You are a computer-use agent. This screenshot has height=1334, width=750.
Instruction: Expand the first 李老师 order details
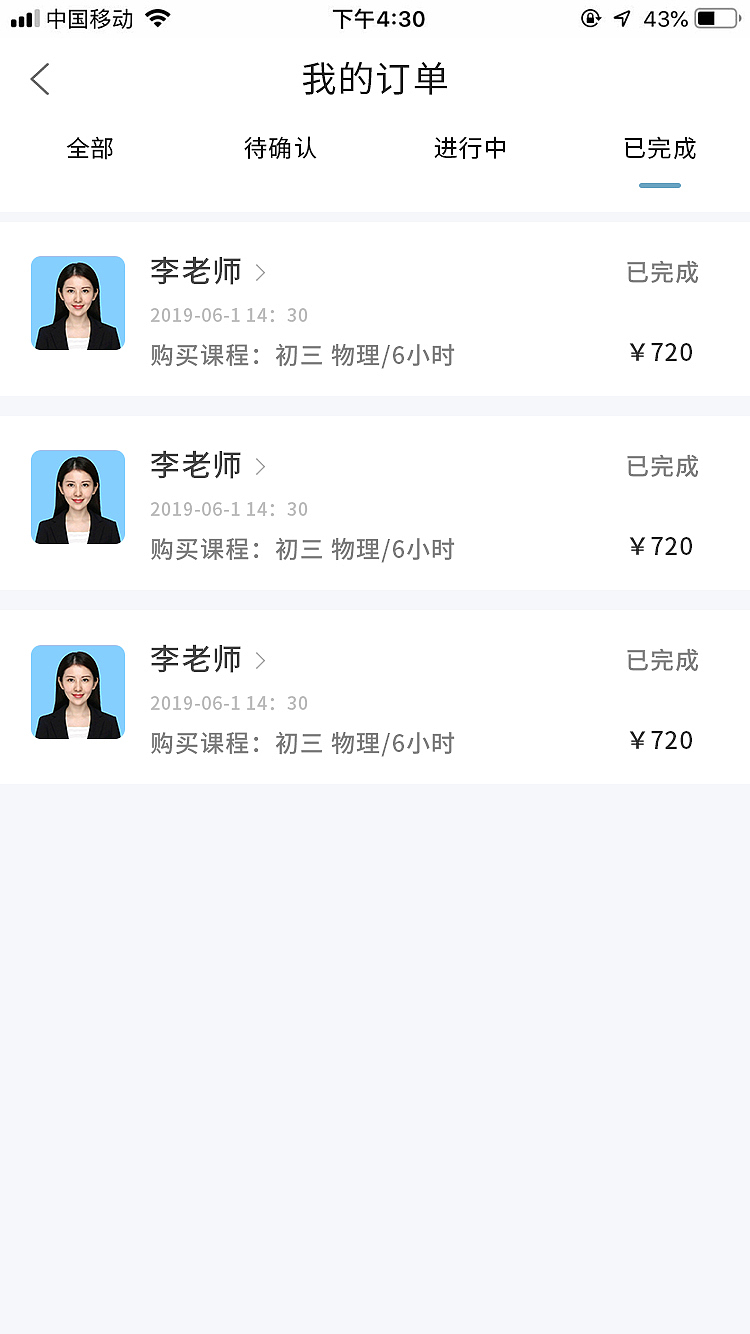coord(260,271)
